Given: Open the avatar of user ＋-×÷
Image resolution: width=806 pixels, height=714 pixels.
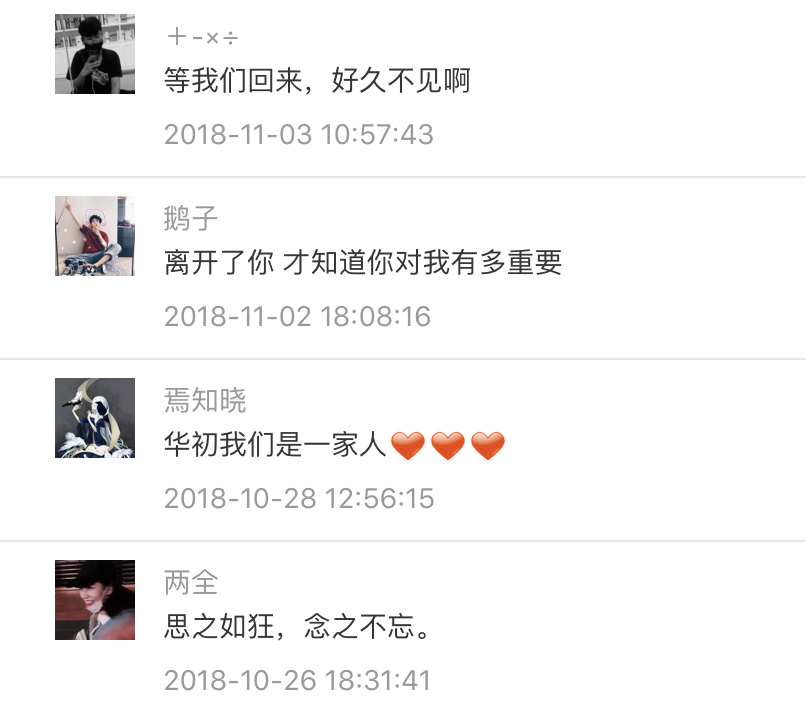Looking at the screenshot, I should [x=95, y=54].
